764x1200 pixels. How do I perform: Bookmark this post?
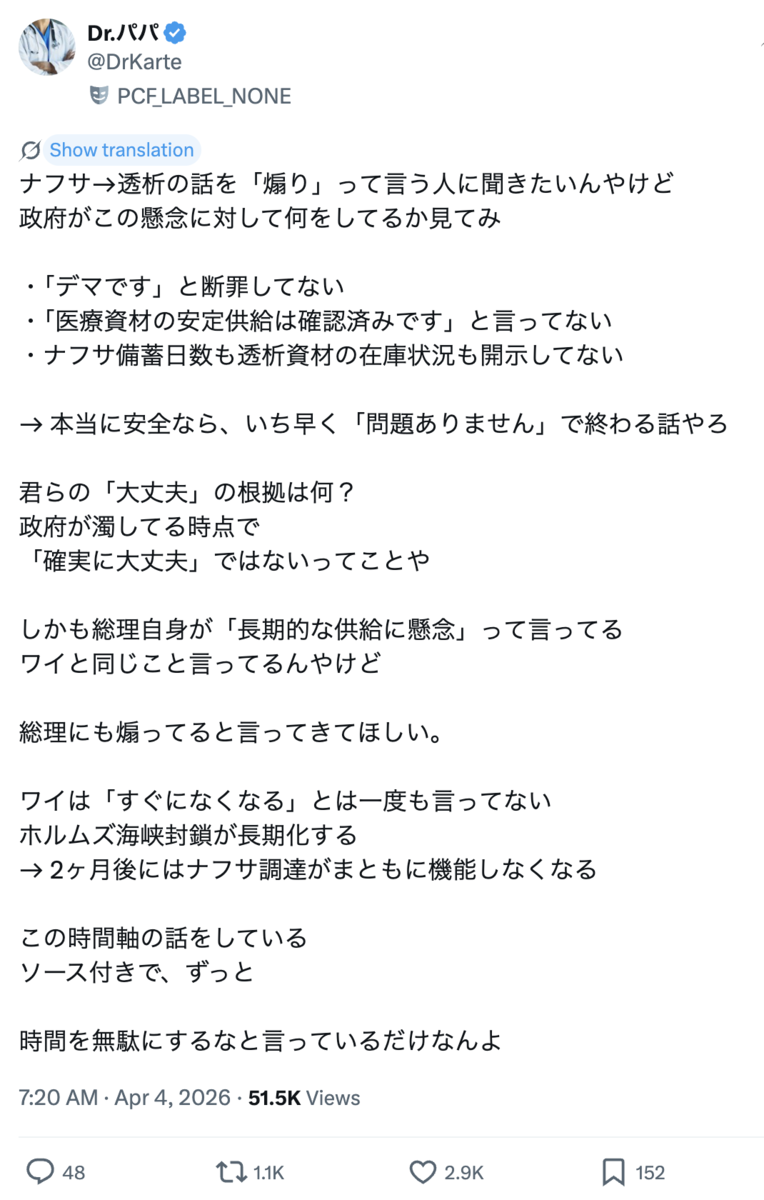click(x=614, y=1171)
